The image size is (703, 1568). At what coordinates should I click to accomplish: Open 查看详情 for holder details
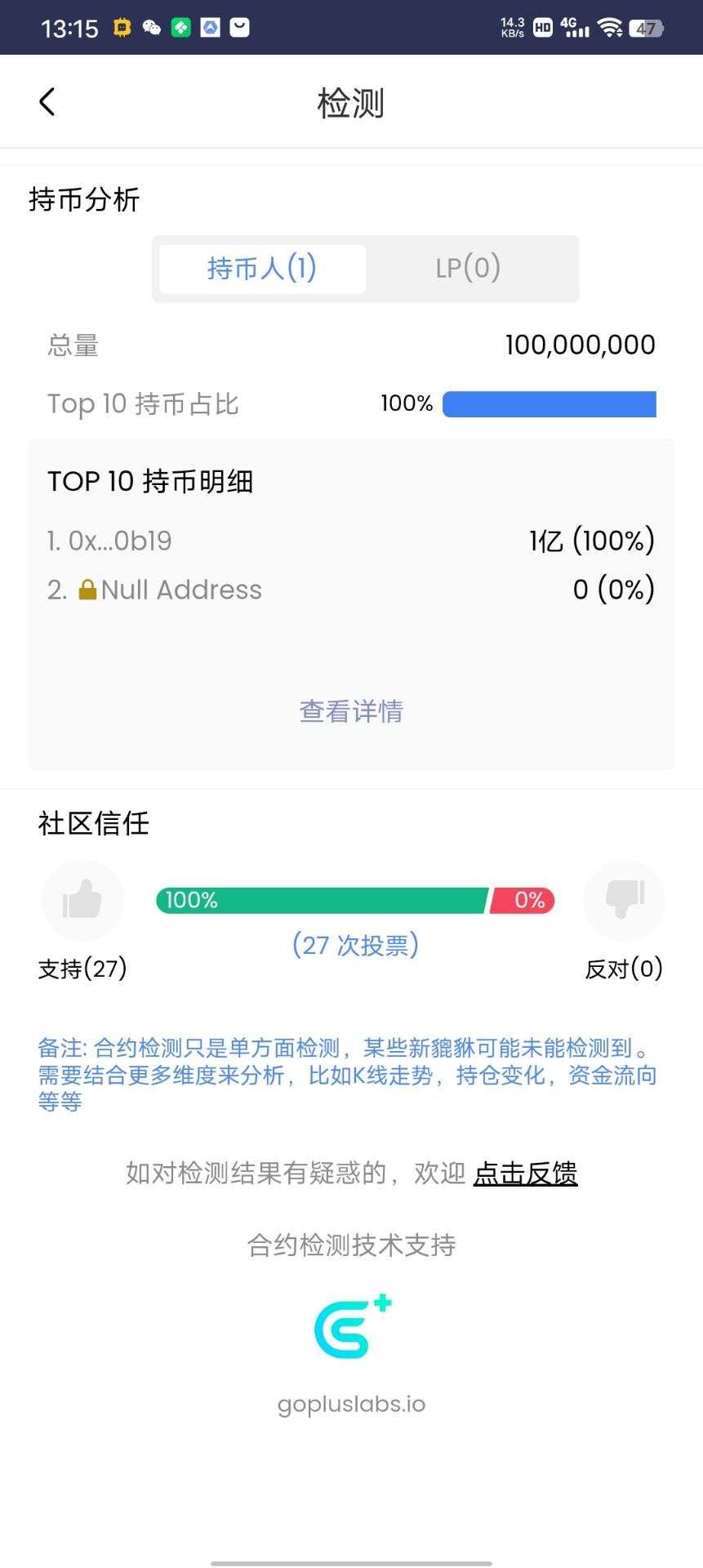(351, 711)
